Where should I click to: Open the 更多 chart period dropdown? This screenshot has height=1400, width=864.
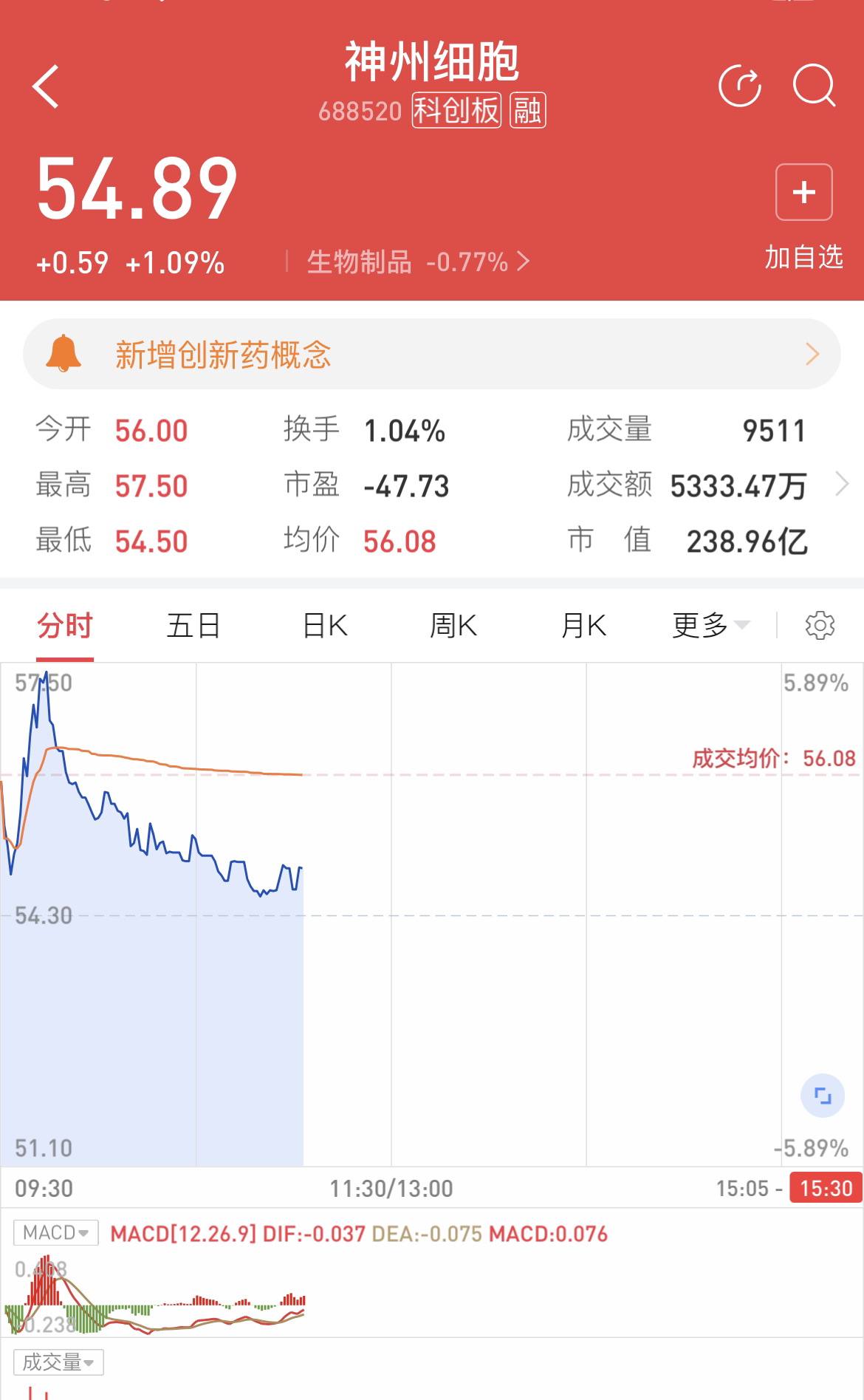tap(710, 626)
